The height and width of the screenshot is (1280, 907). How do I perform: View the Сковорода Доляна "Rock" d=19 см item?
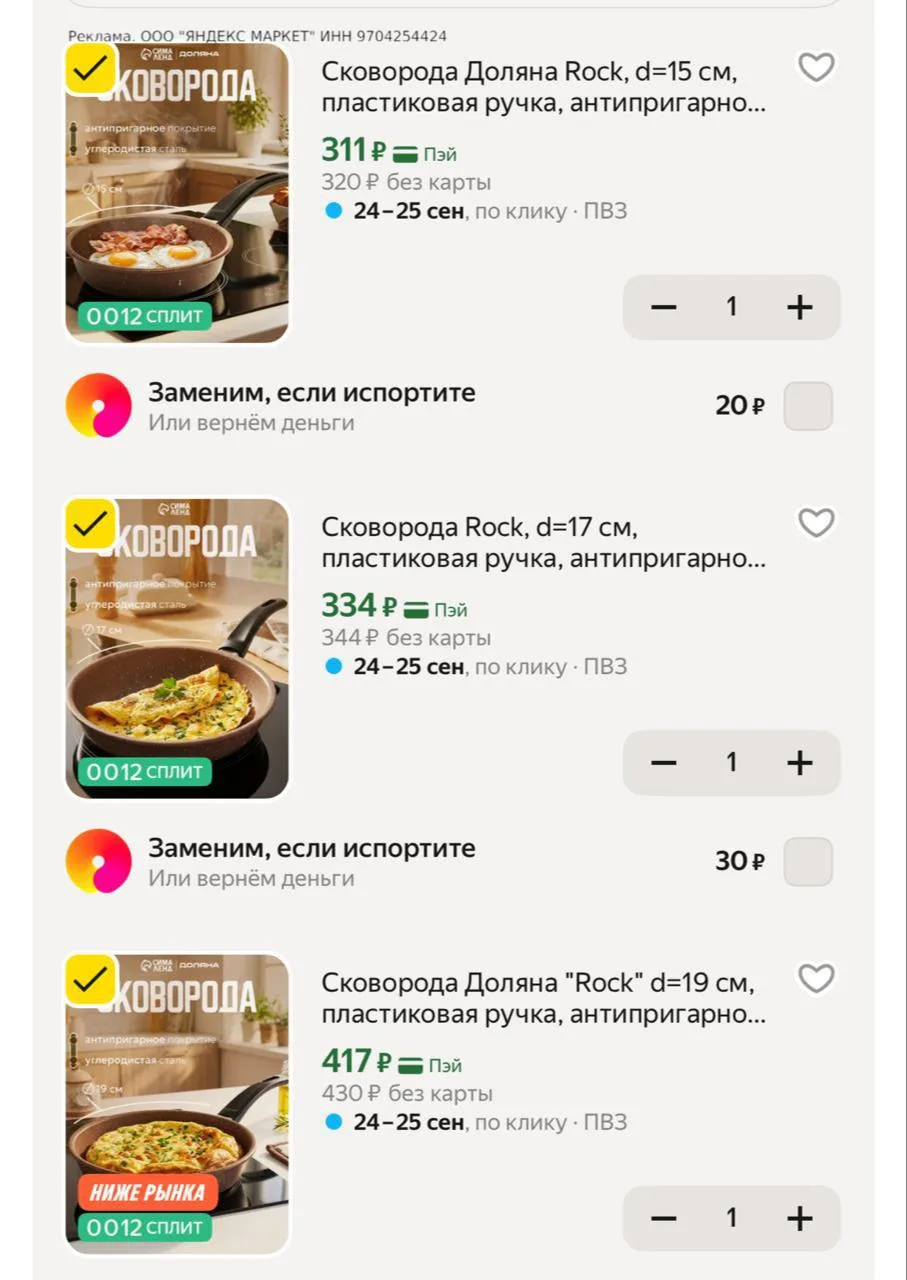point(543,998)
